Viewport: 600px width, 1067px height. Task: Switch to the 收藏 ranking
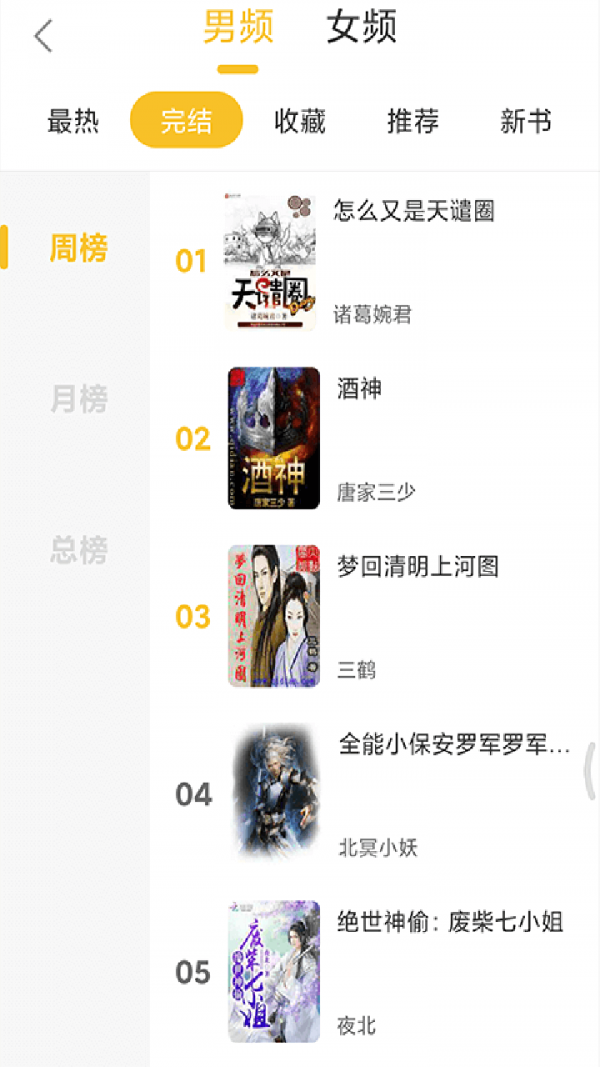tap(300, 122)
